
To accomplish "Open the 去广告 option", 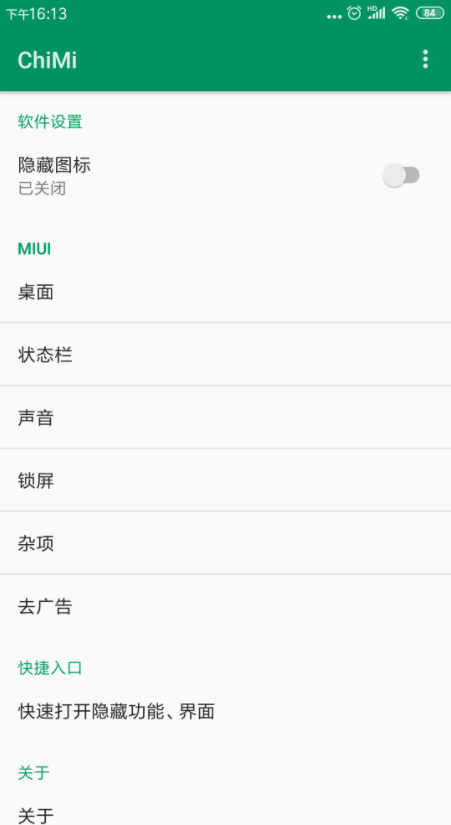I will pos(225,606).
